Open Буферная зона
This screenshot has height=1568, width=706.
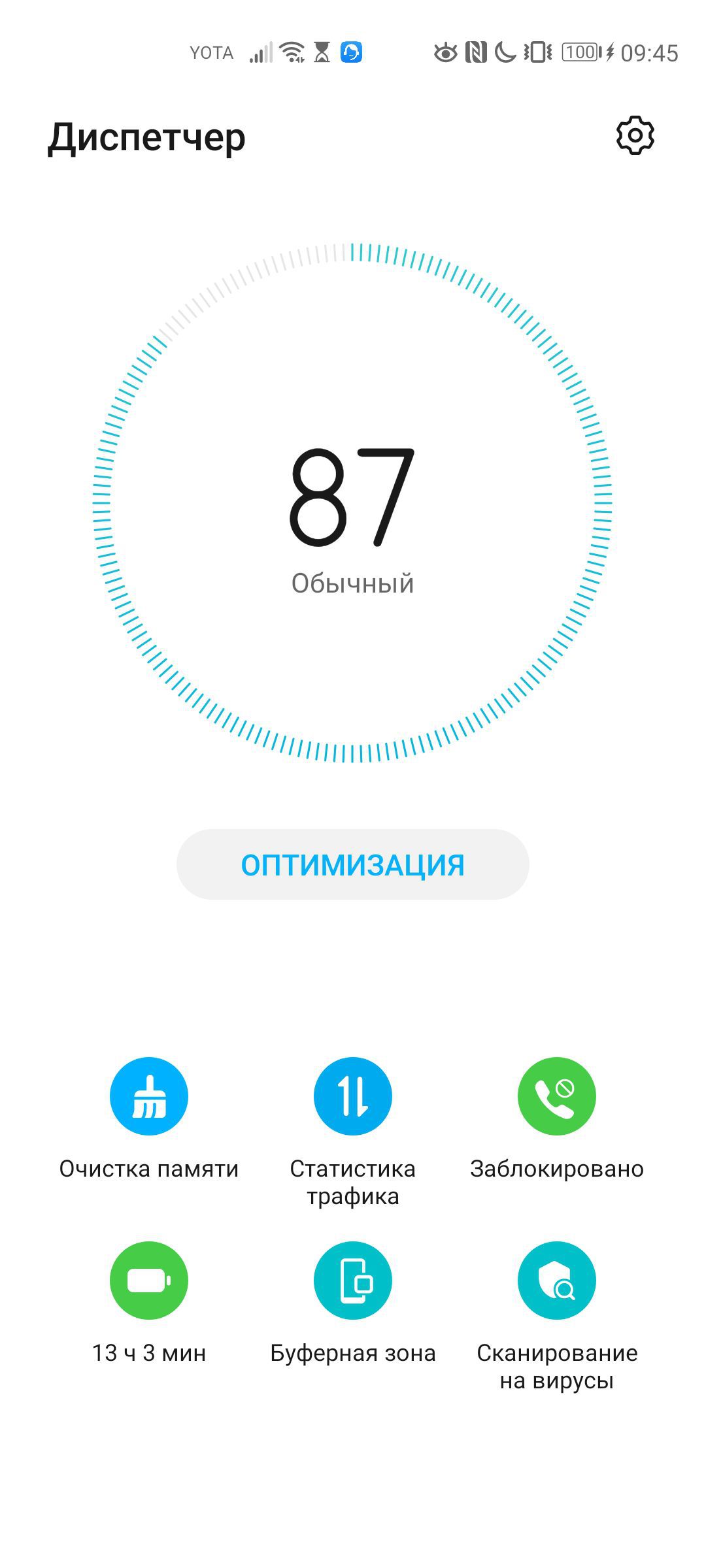[352, 1281]
